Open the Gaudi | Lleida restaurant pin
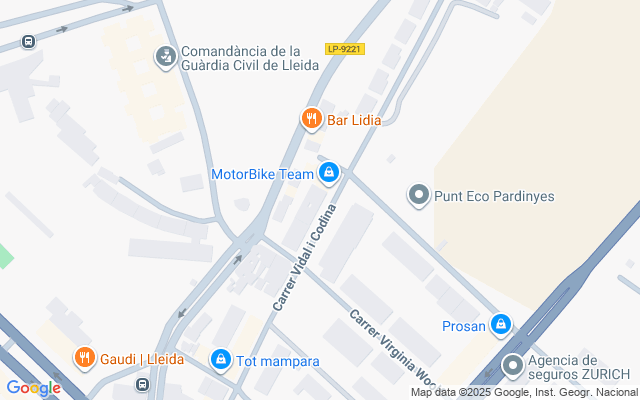This screenshot has width=640, height=400. 84,357
